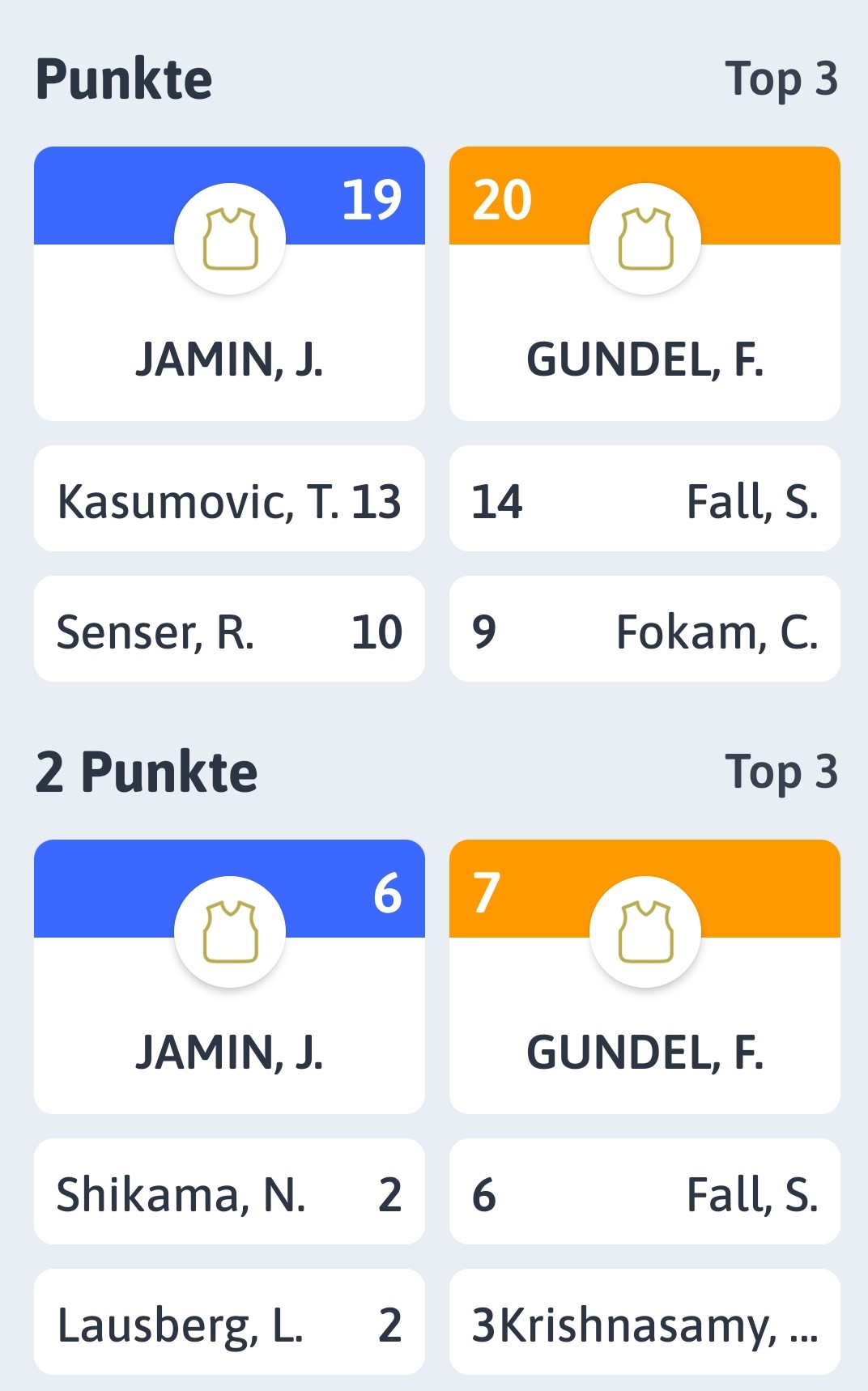Open Senser, R. player row
868x1391 pixels.
(229, 629)
